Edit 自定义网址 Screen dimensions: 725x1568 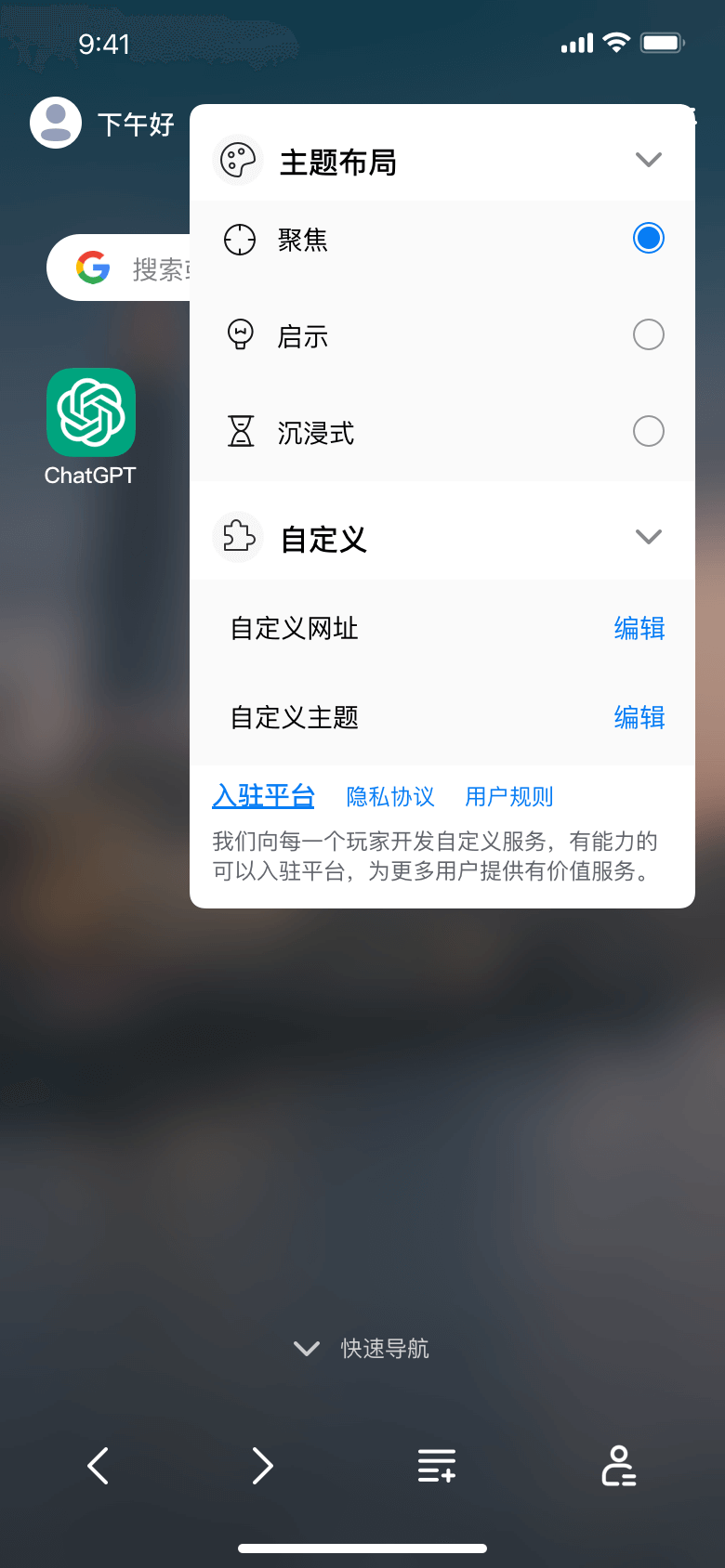click(639, 629)
